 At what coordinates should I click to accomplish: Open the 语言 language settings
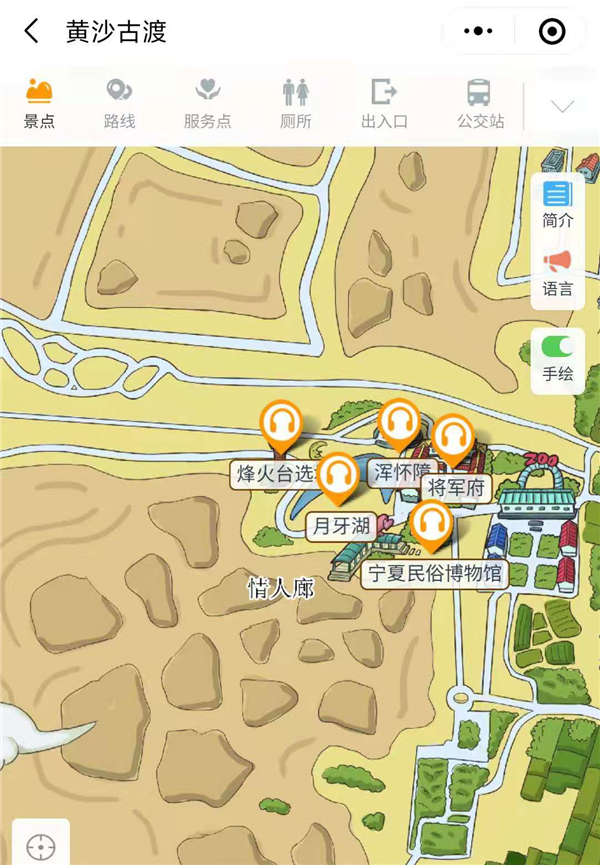click(x=558, y=272)
